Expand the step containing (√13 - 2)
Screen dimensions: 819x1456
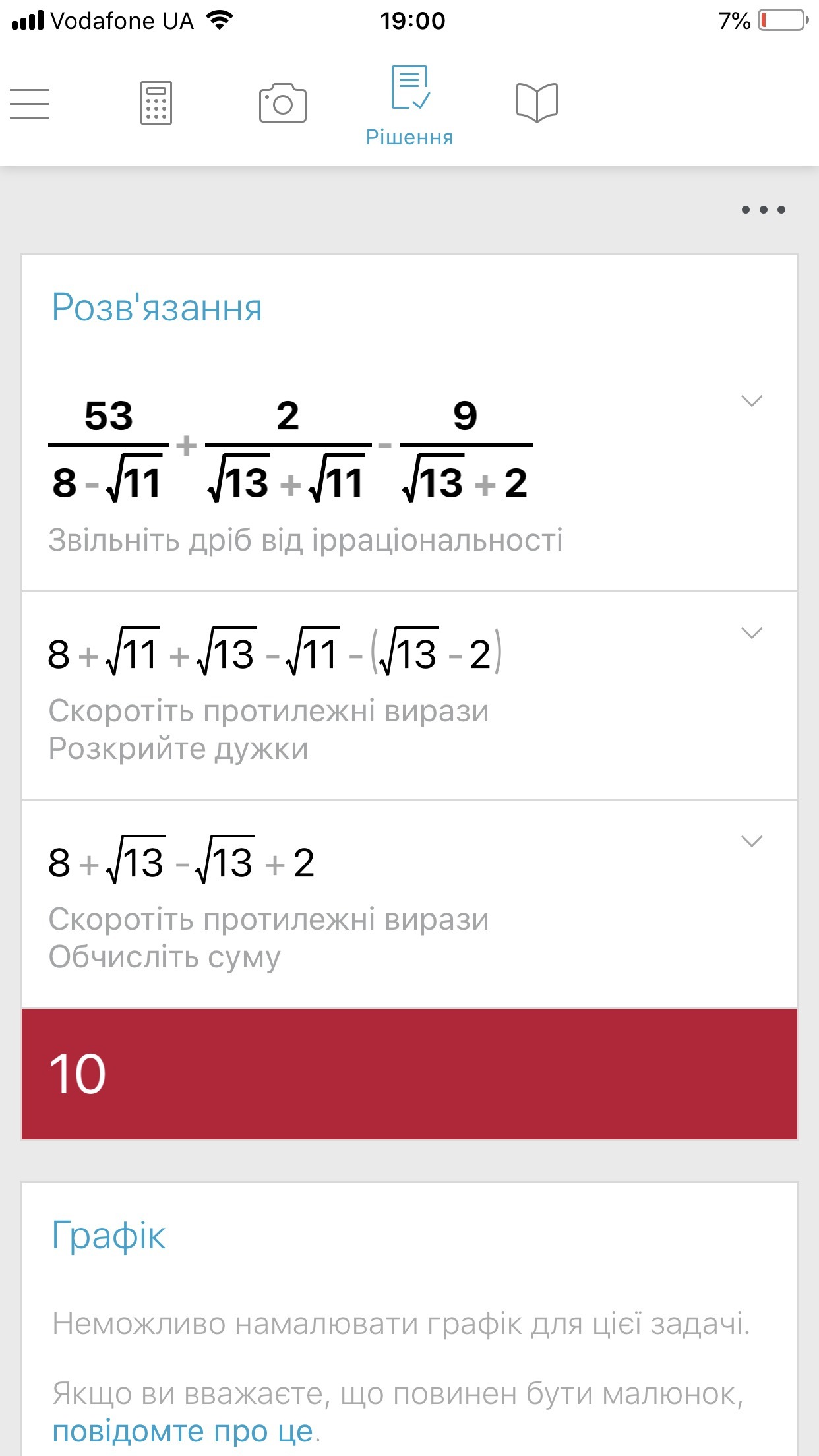(751, 633)
